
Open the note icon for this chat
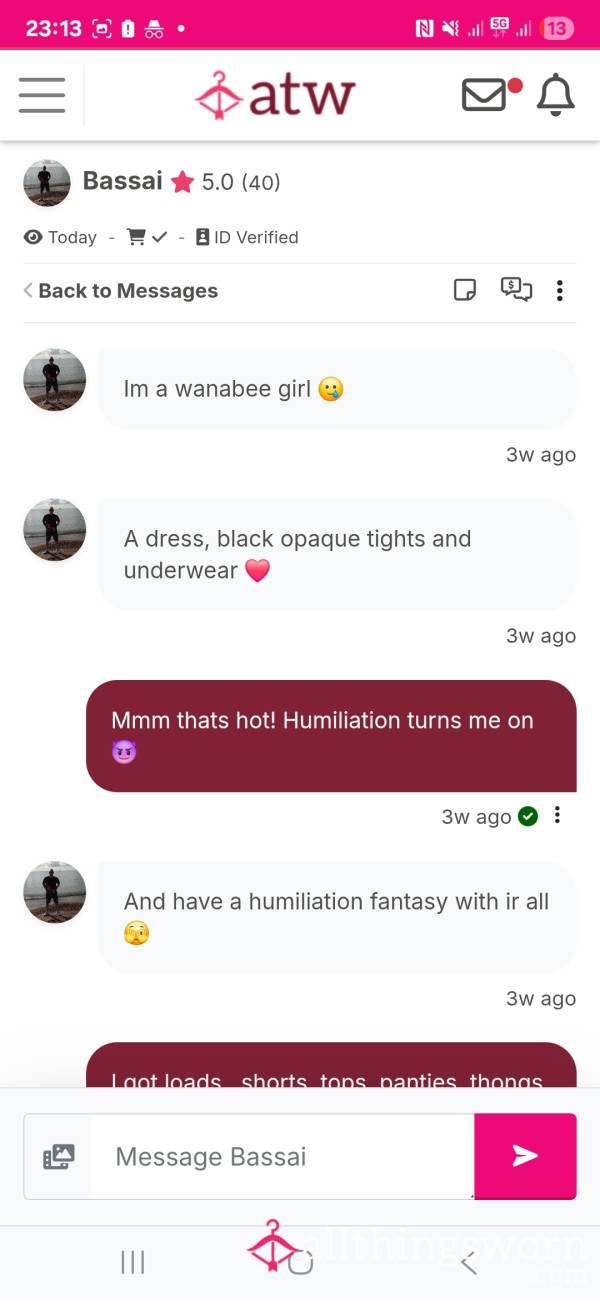coord(465,291)
